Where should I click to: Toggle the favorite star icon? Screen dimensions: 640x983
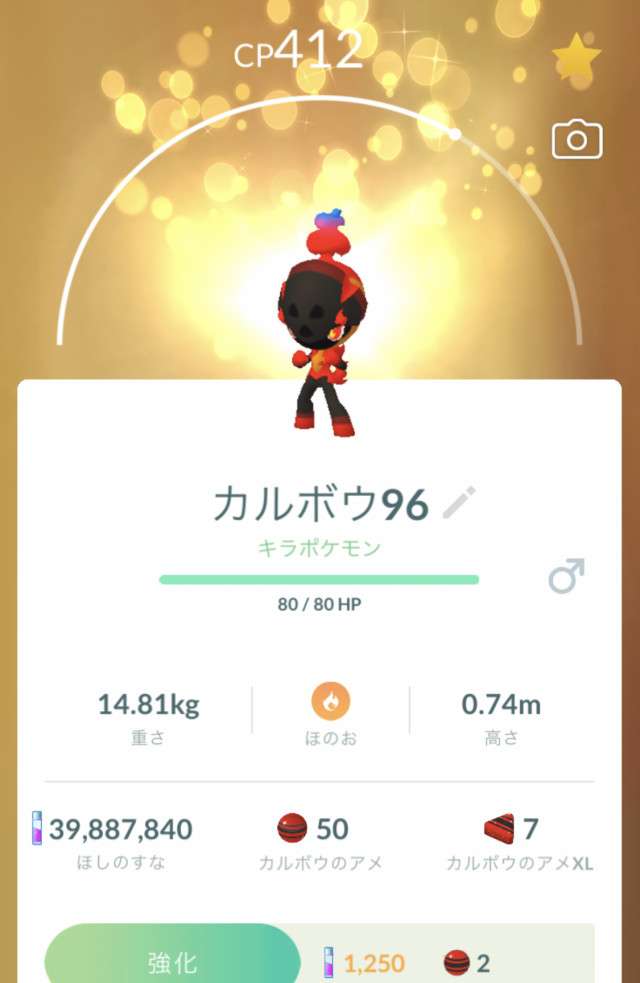pyautogui.click(x=577, y=60)
